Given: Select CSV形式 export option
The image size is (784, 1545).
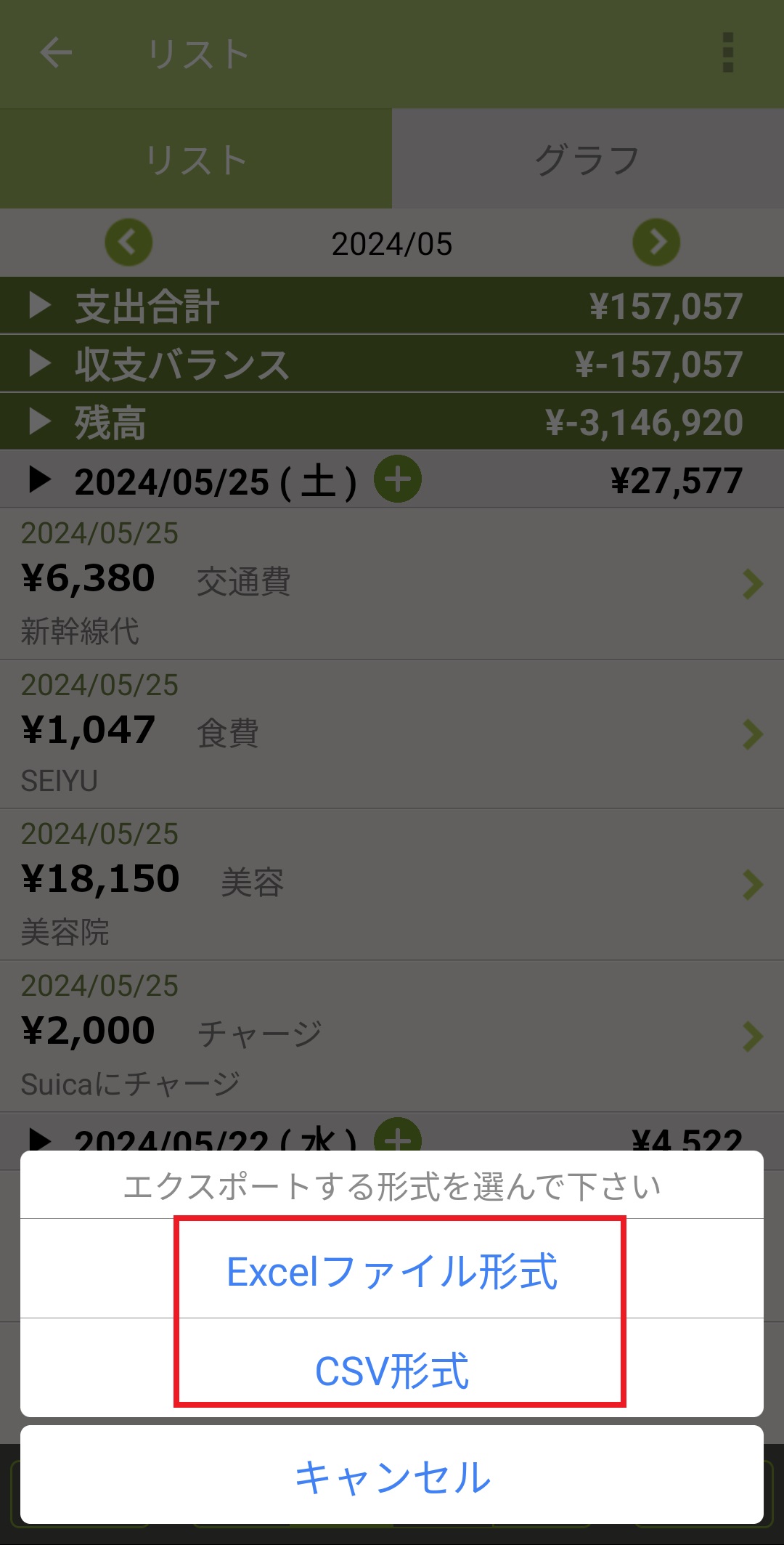Looking at the screenshot, I should pyautogui.click(x=392, y=1370).
